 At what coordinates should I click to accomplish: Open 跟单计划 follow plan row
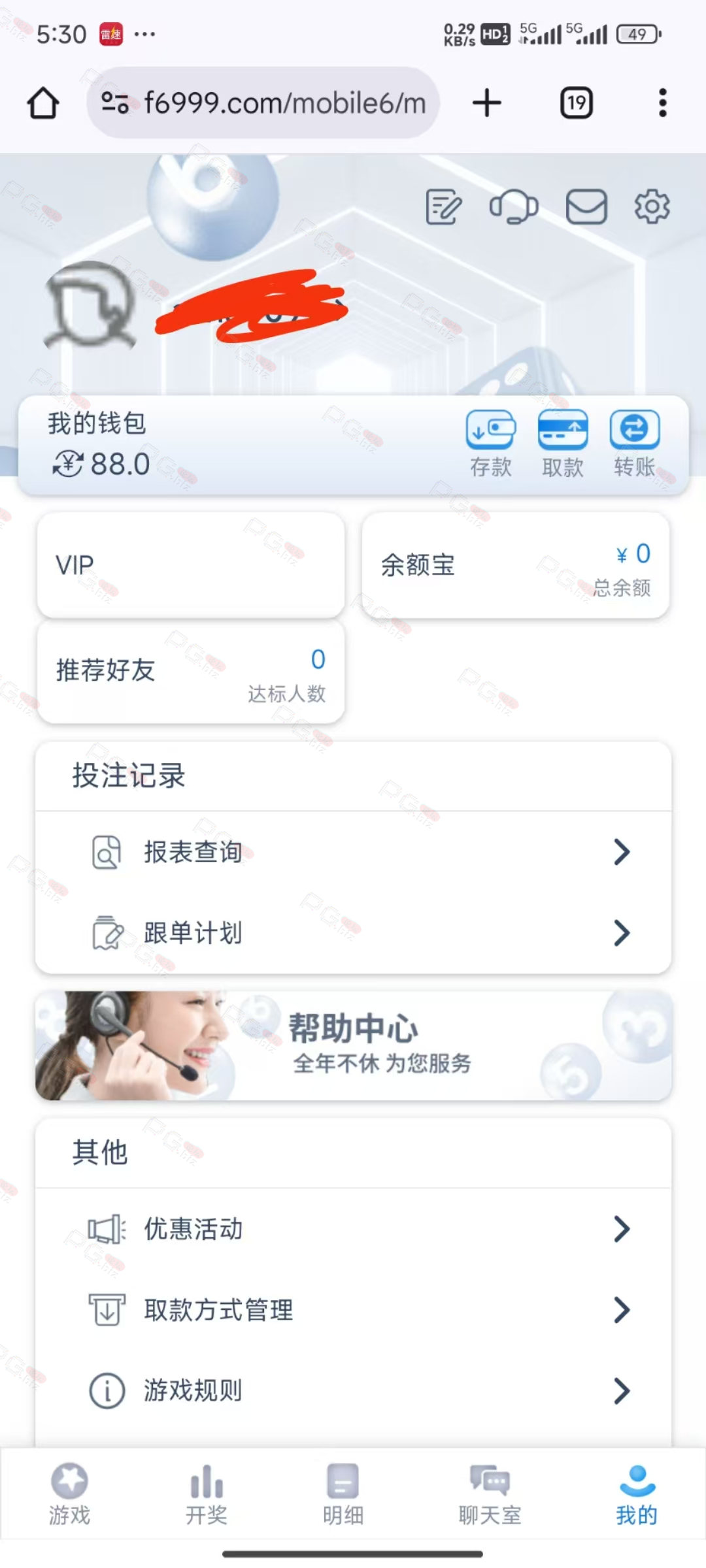tap(354, 933)
